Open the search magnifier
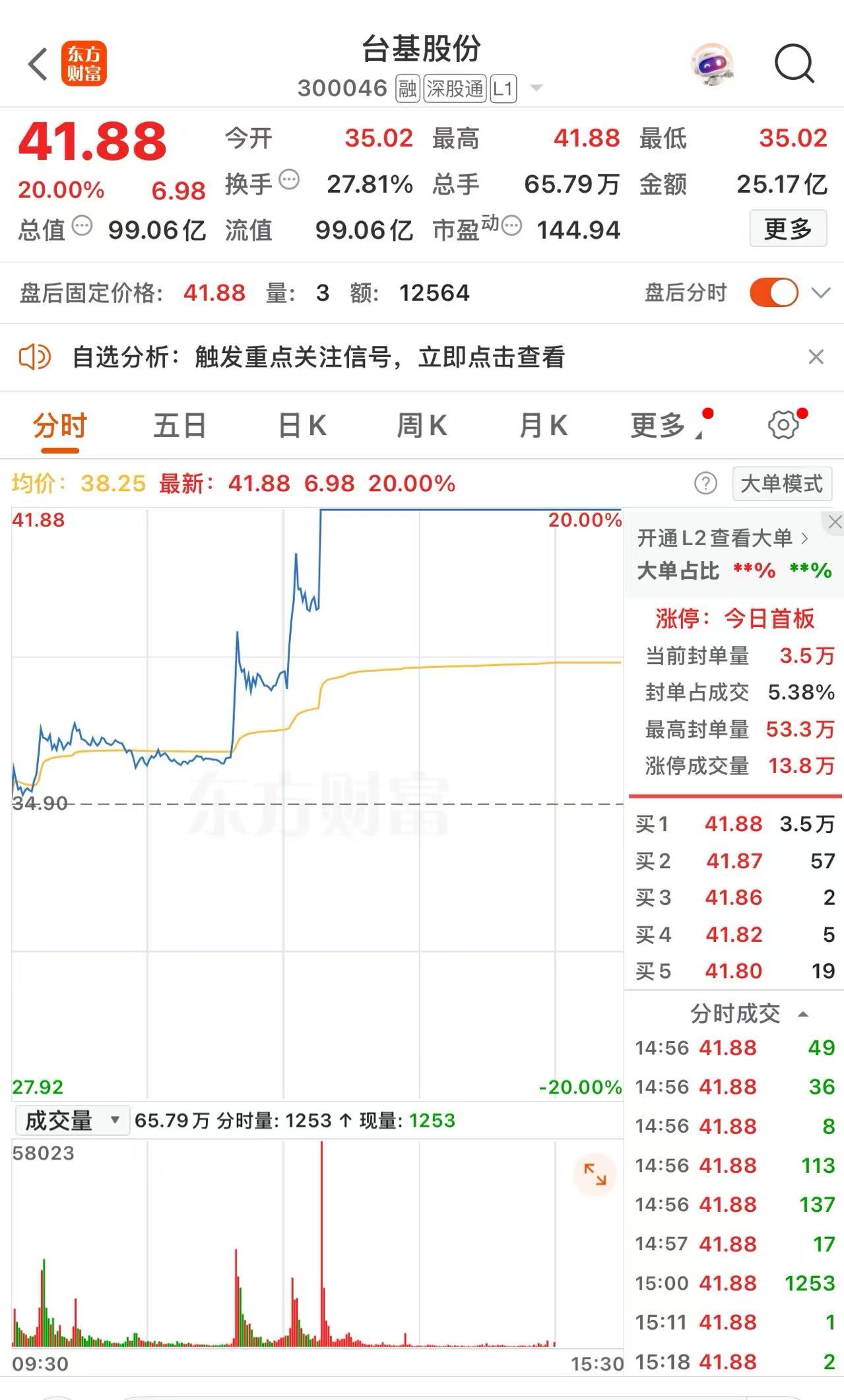Viewport: 844px width, 1400px height. [x=794, y=65]
